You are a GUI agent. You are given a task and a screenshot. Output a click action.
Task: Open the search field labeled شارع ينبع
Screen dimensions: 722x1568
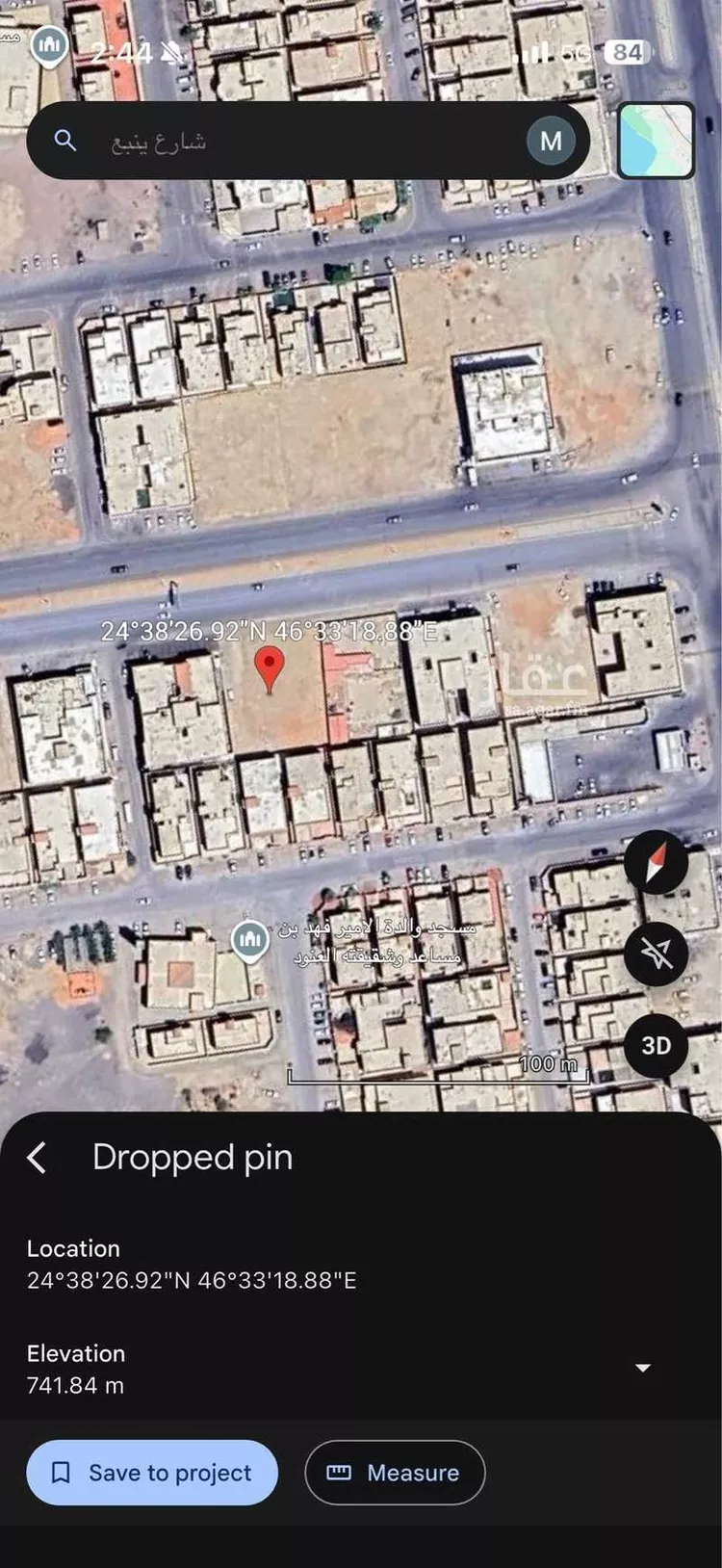pyautogui.click(x=289, y=141)
